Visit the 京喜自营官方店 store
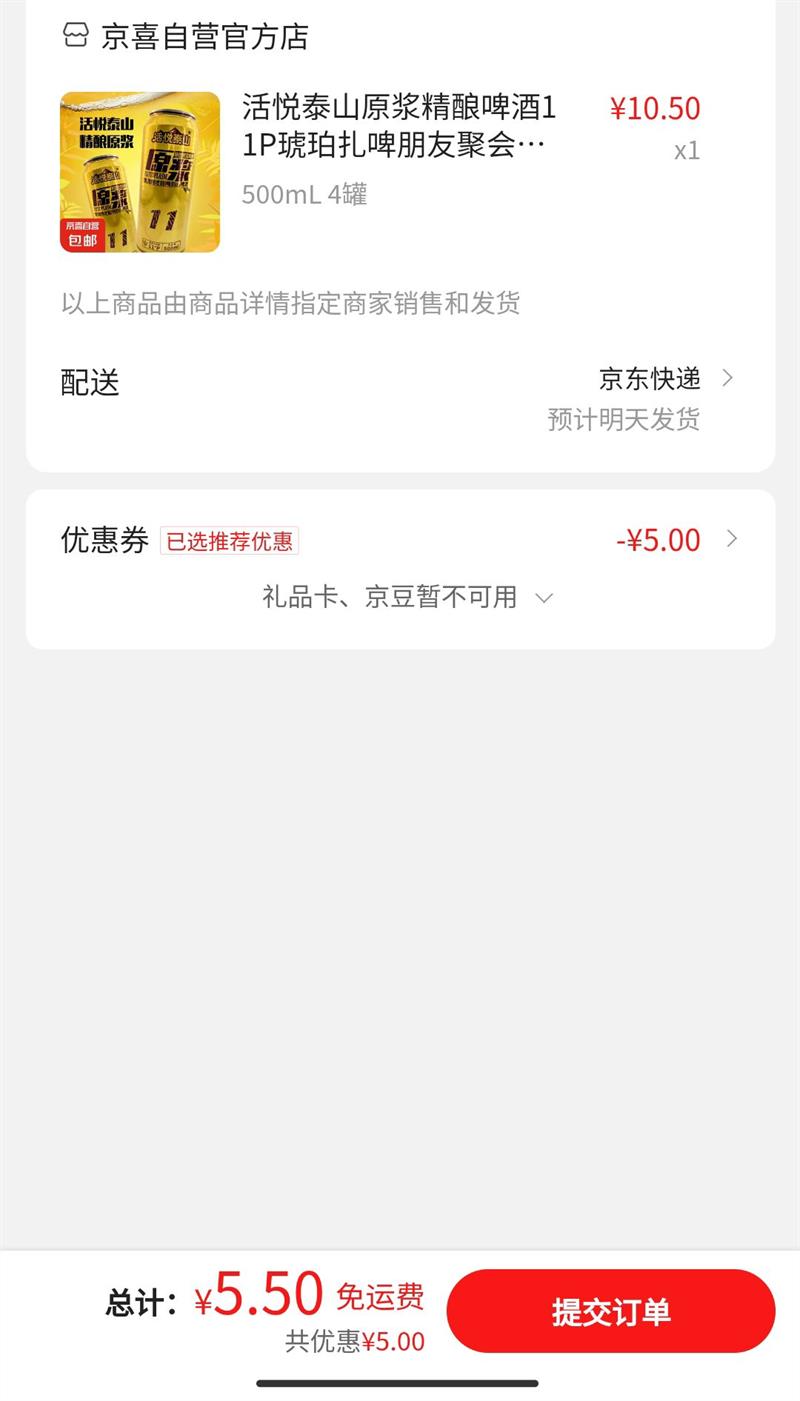This screenshot has height=1401, width=800. pyautogui.click(x=204, y=36)
